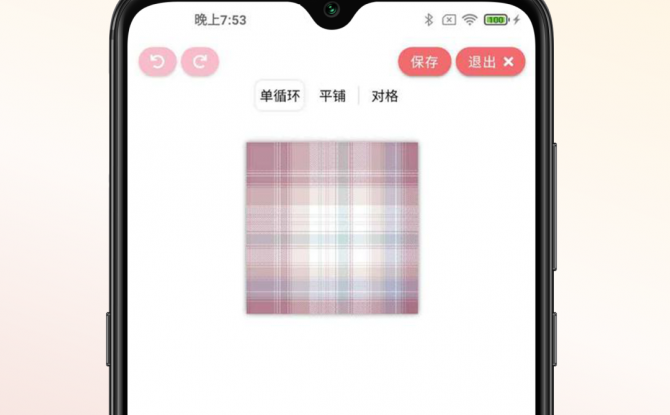Exit the editor with 退出
This screenshot has width=670, height=415.
[490, 62]
